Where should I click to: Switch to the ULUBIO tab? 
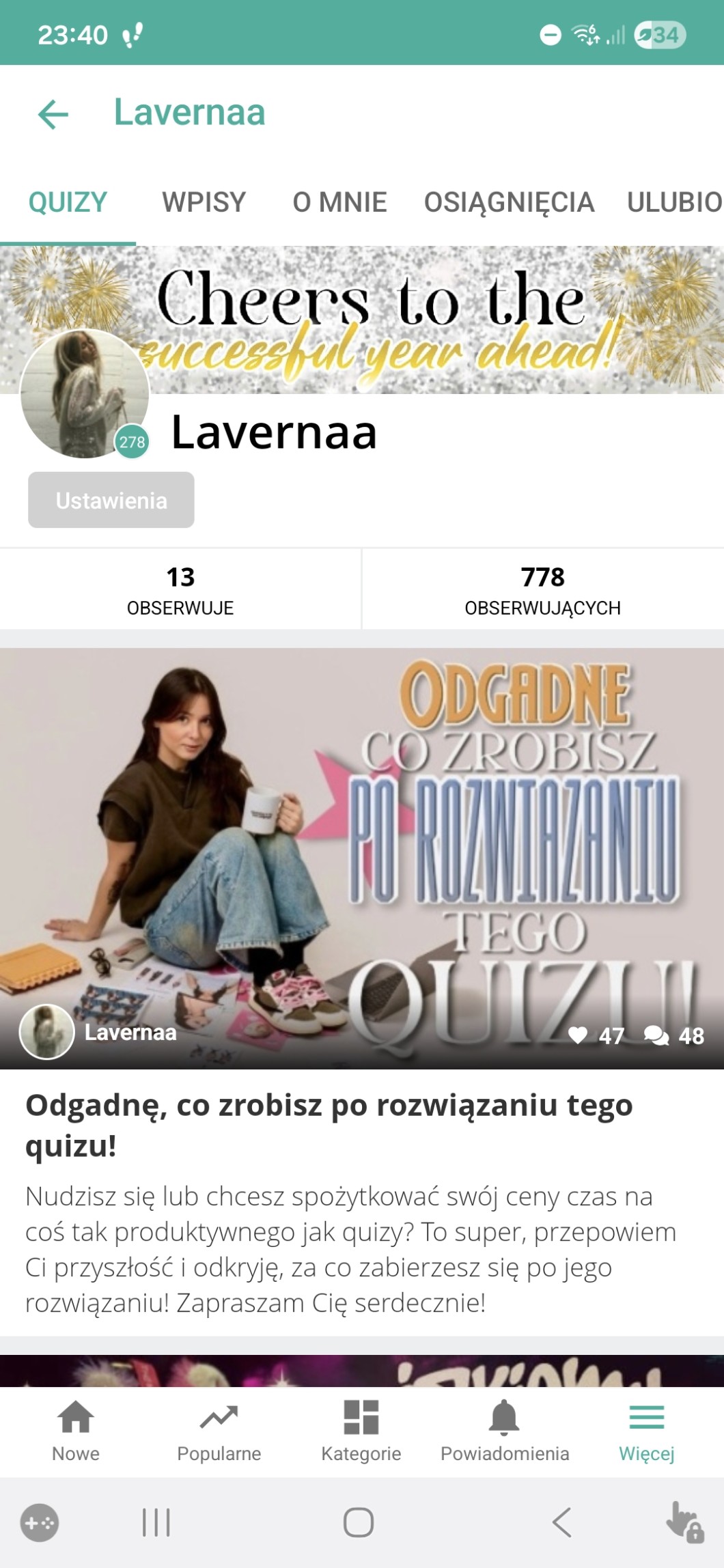point(673,202)
